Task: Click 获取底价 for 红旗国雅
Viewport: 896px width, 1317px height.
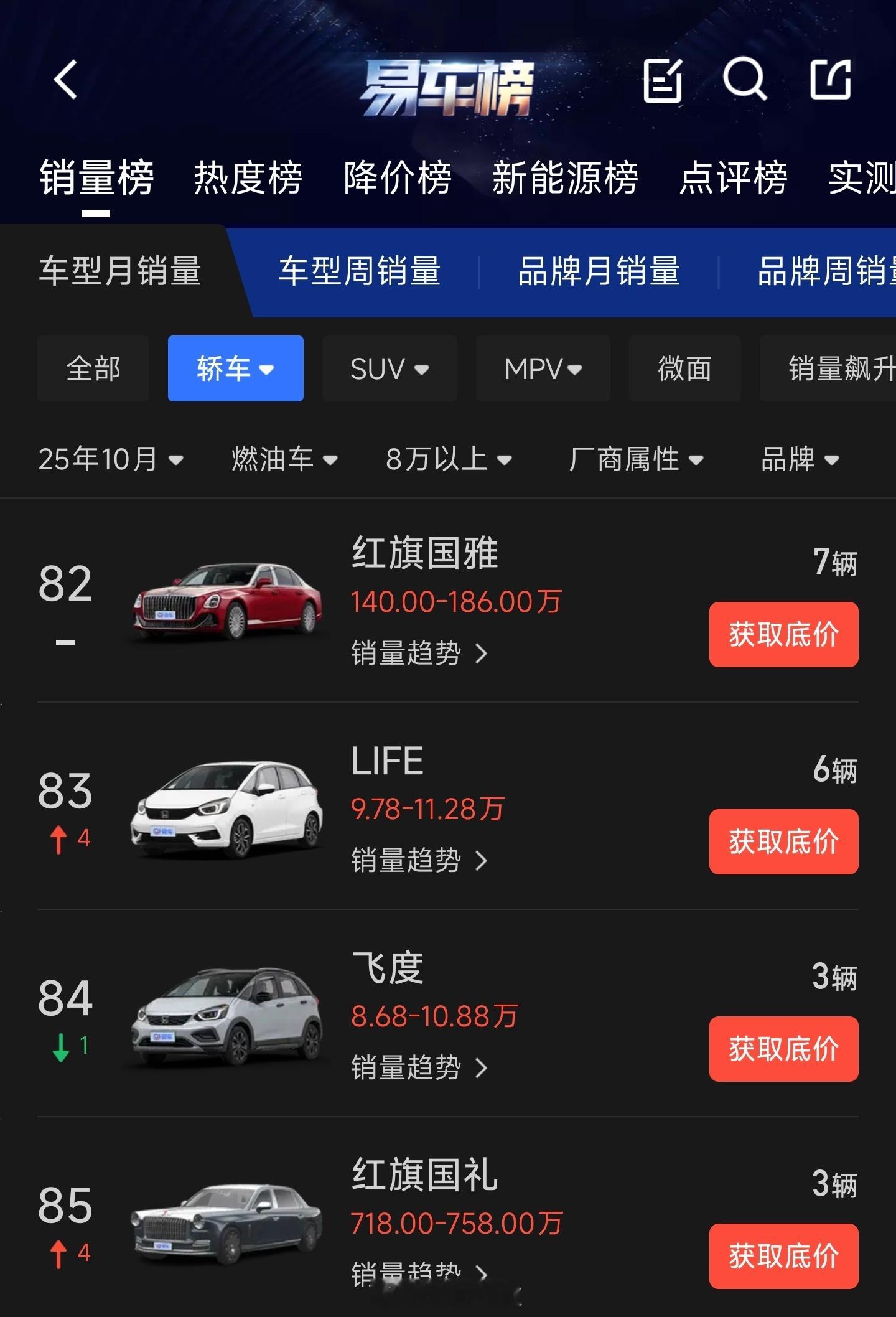Action: (783, 633)
